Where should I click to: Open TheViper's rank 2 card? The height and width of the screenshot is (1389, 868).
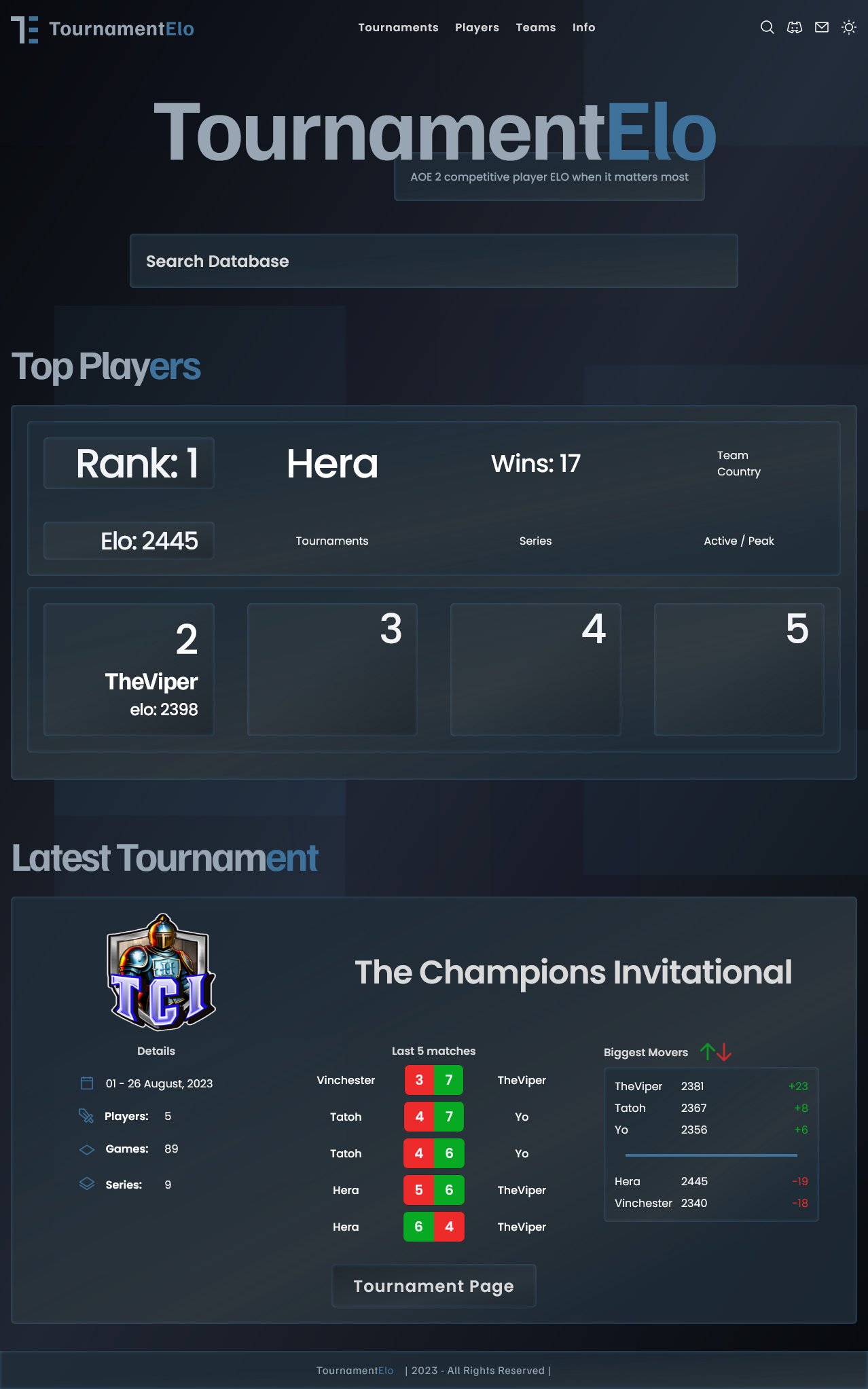tap(129, 669)
